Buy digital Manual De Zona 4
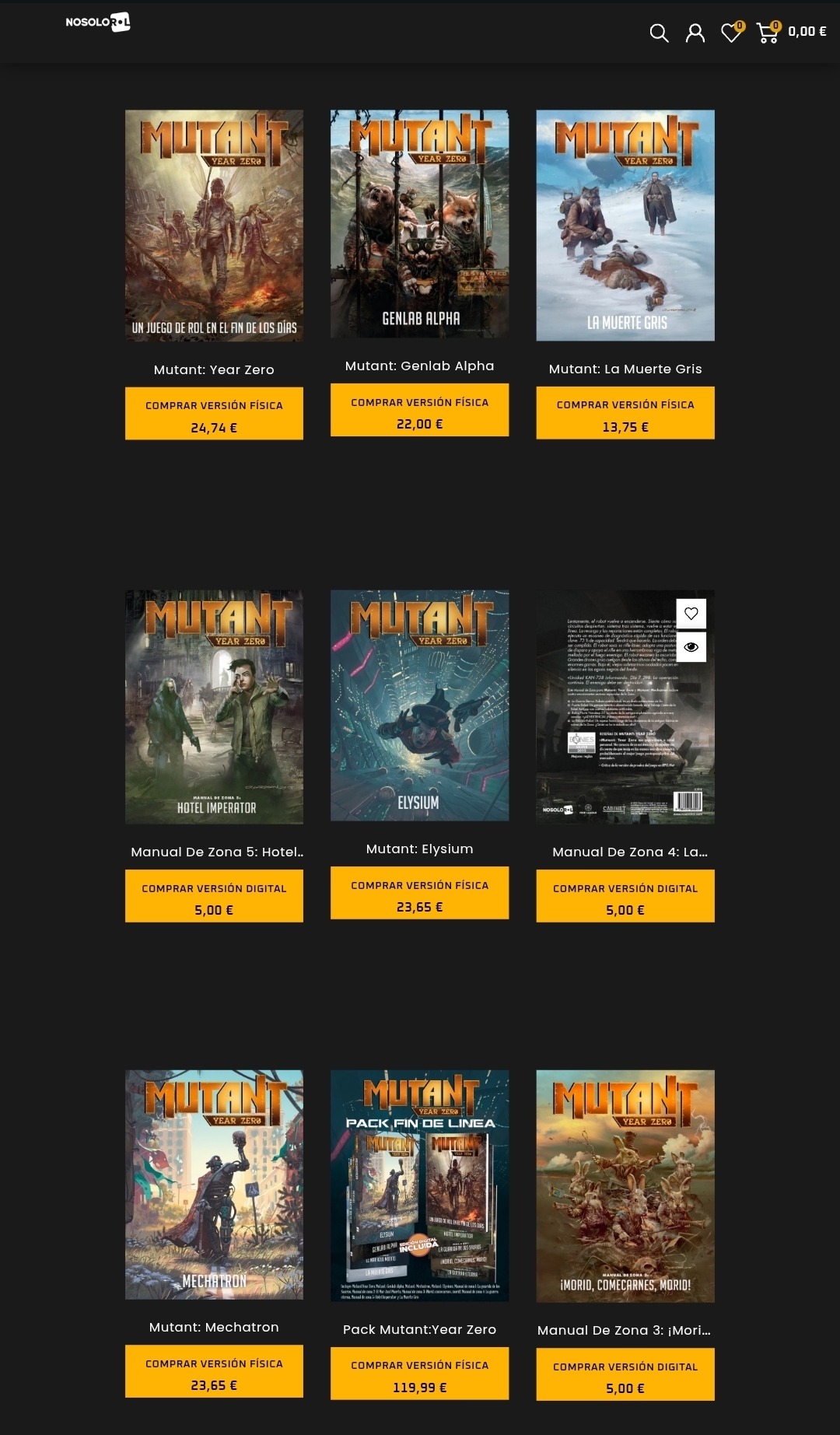This screenshot has width=840, height=1435. (625, 897)
